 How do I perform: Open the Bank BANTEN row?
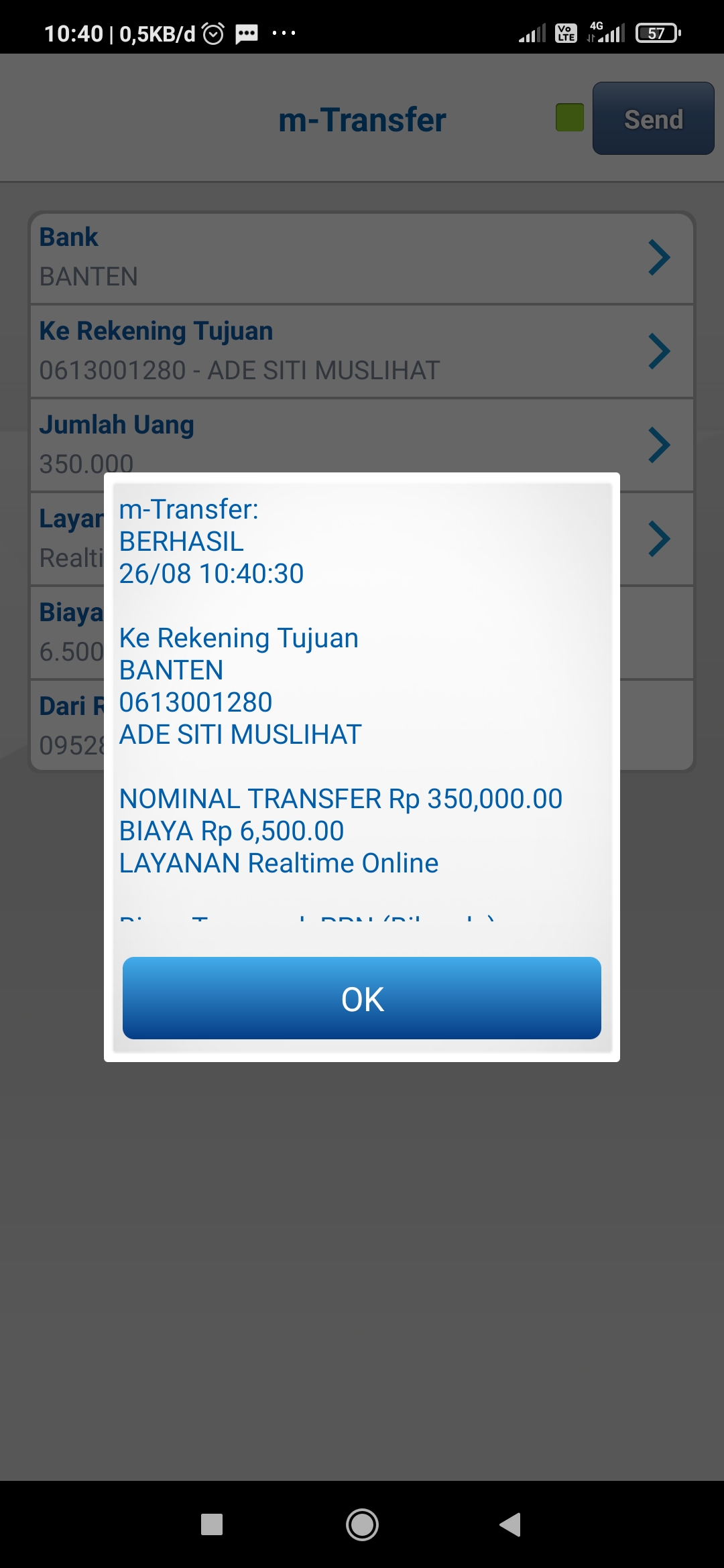(361, 257)
